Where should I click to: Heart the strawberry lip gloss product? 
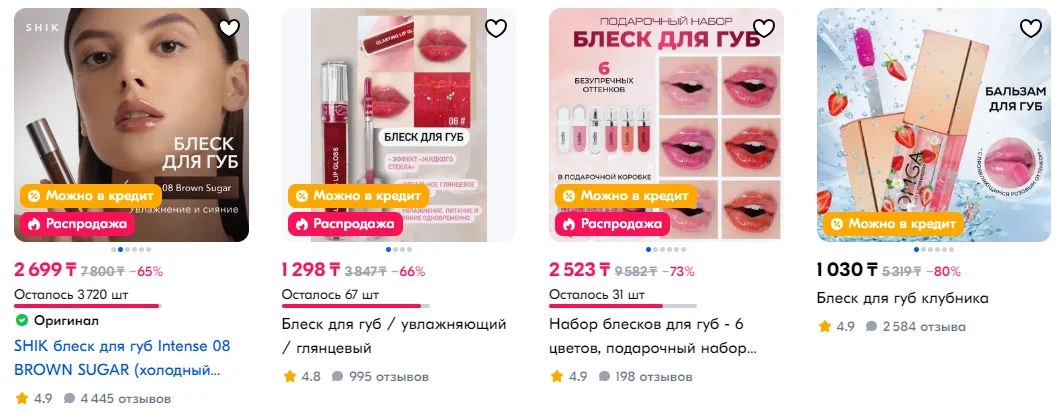tap(1031, 28)
